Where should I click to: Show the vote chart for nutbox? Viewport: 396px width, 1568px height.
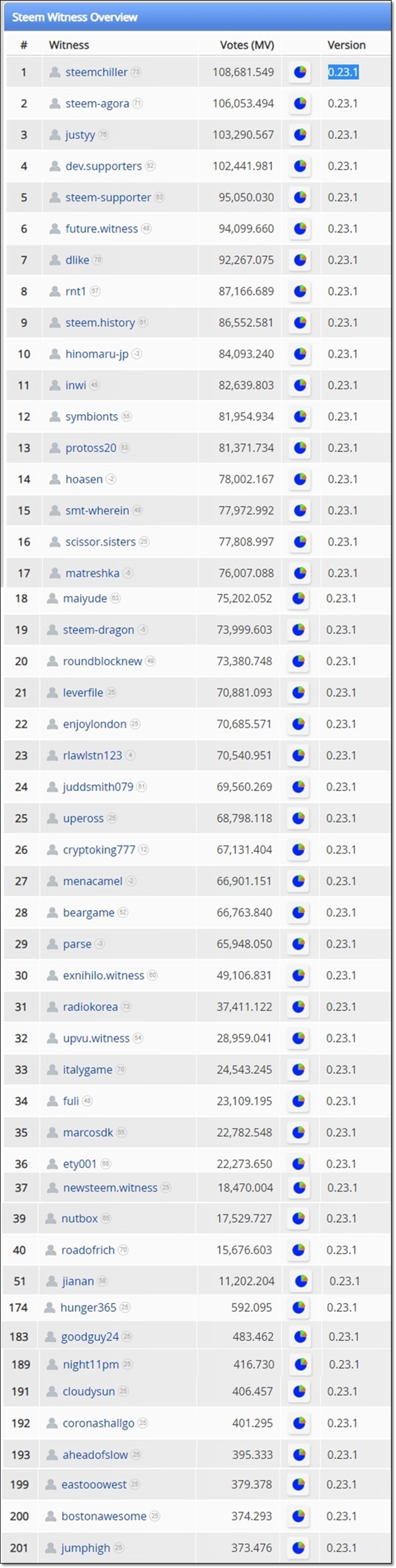pos(298,1218)
